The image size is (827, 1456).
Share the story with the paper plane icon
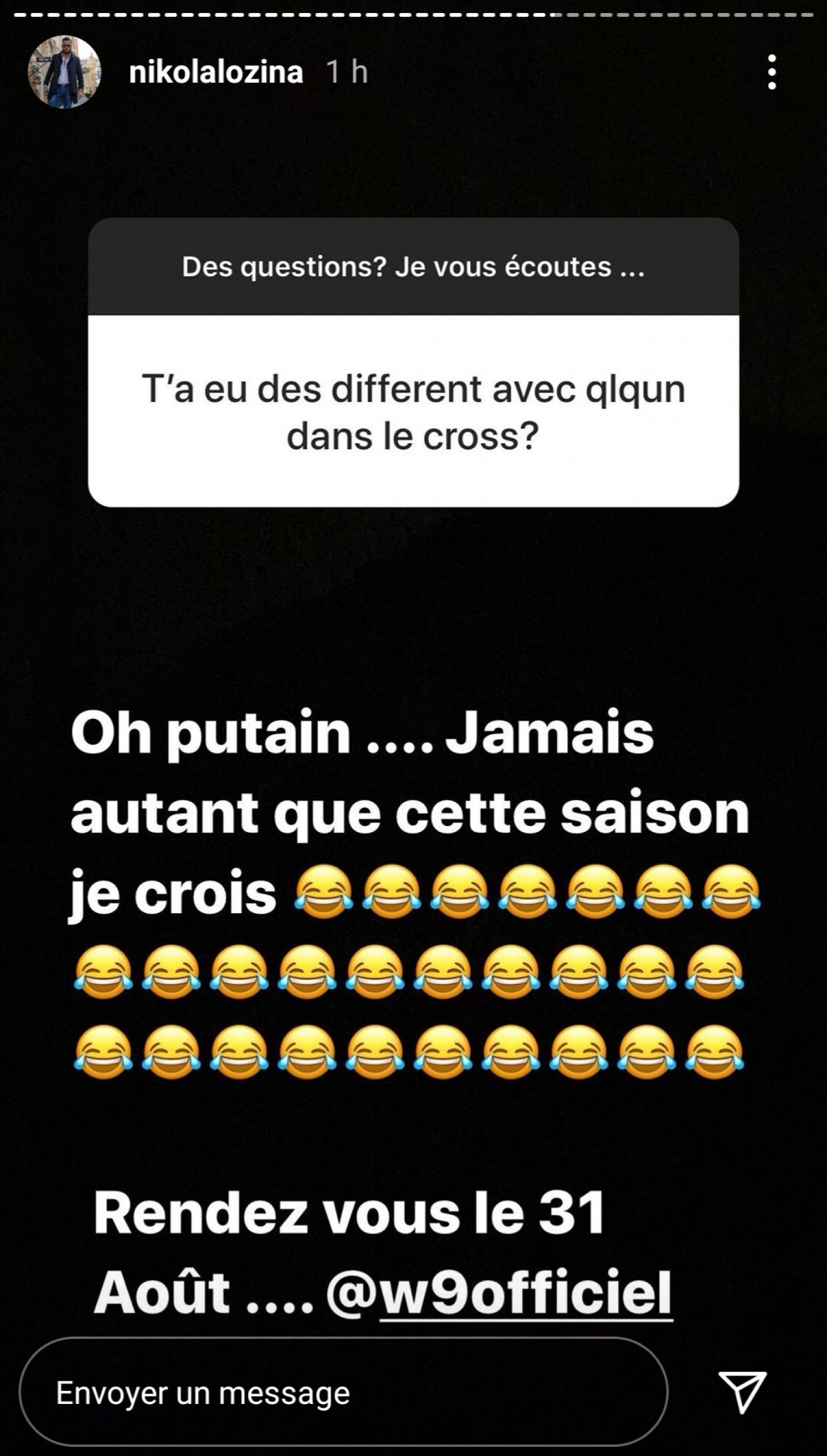point(743,1392)
